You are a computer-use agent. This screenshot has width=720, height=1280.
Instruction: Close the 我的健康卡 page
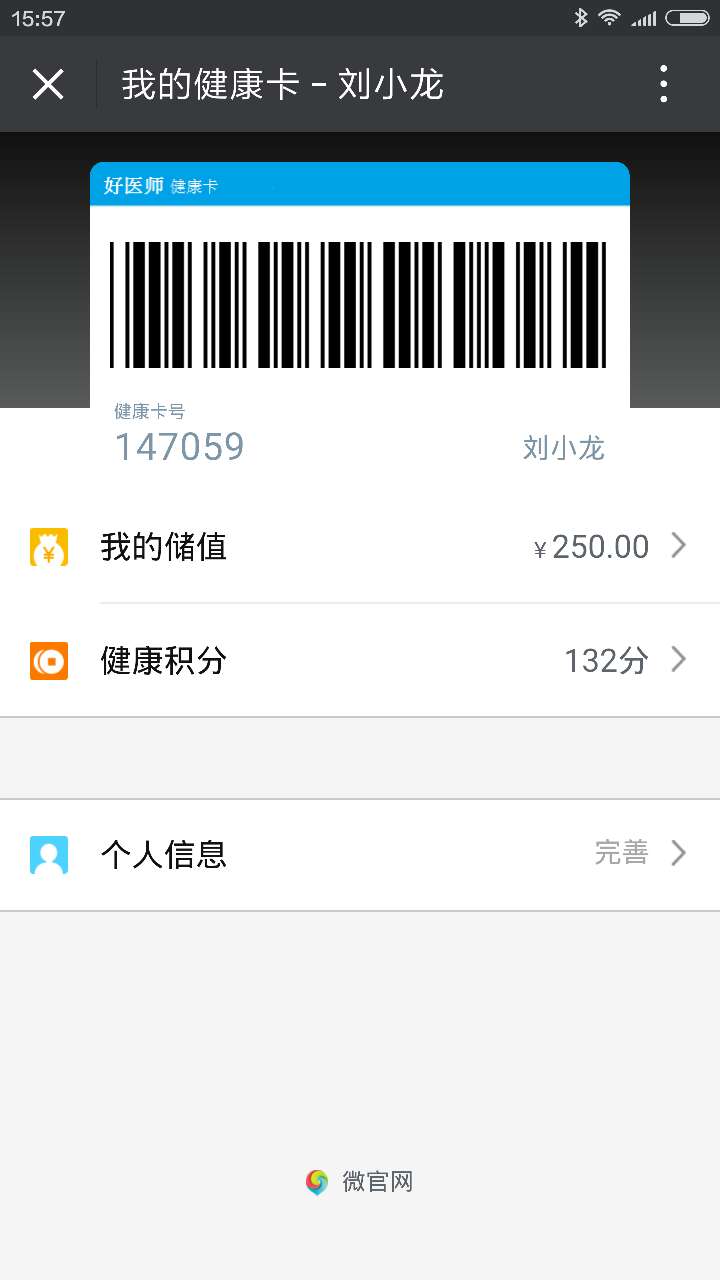coord(48,85)
